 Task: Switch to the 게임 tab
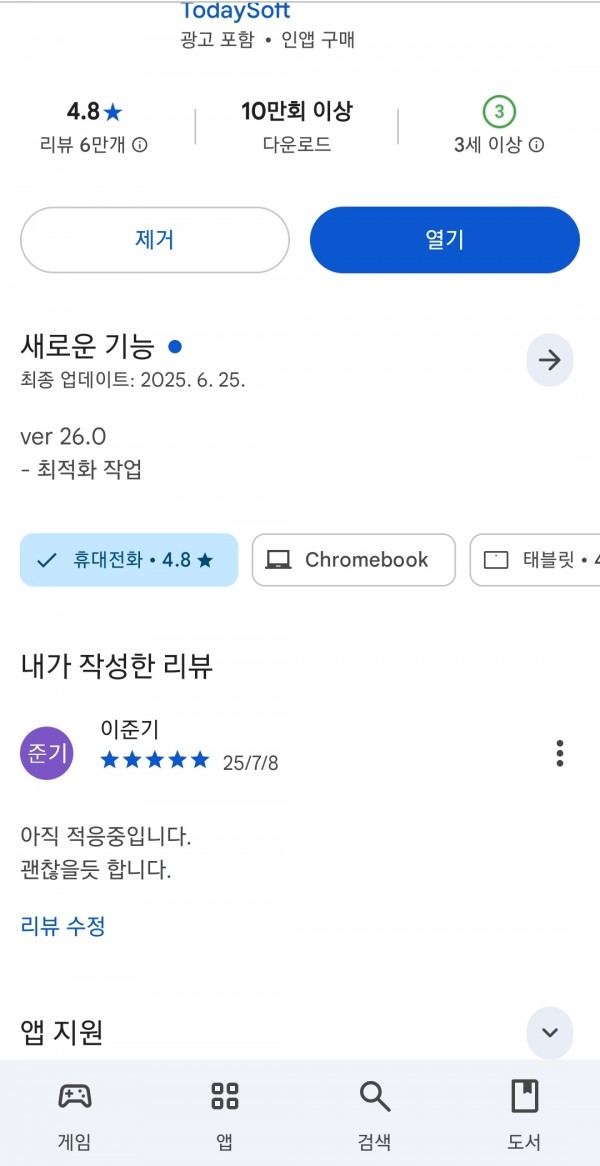[x=74, y=1113]
